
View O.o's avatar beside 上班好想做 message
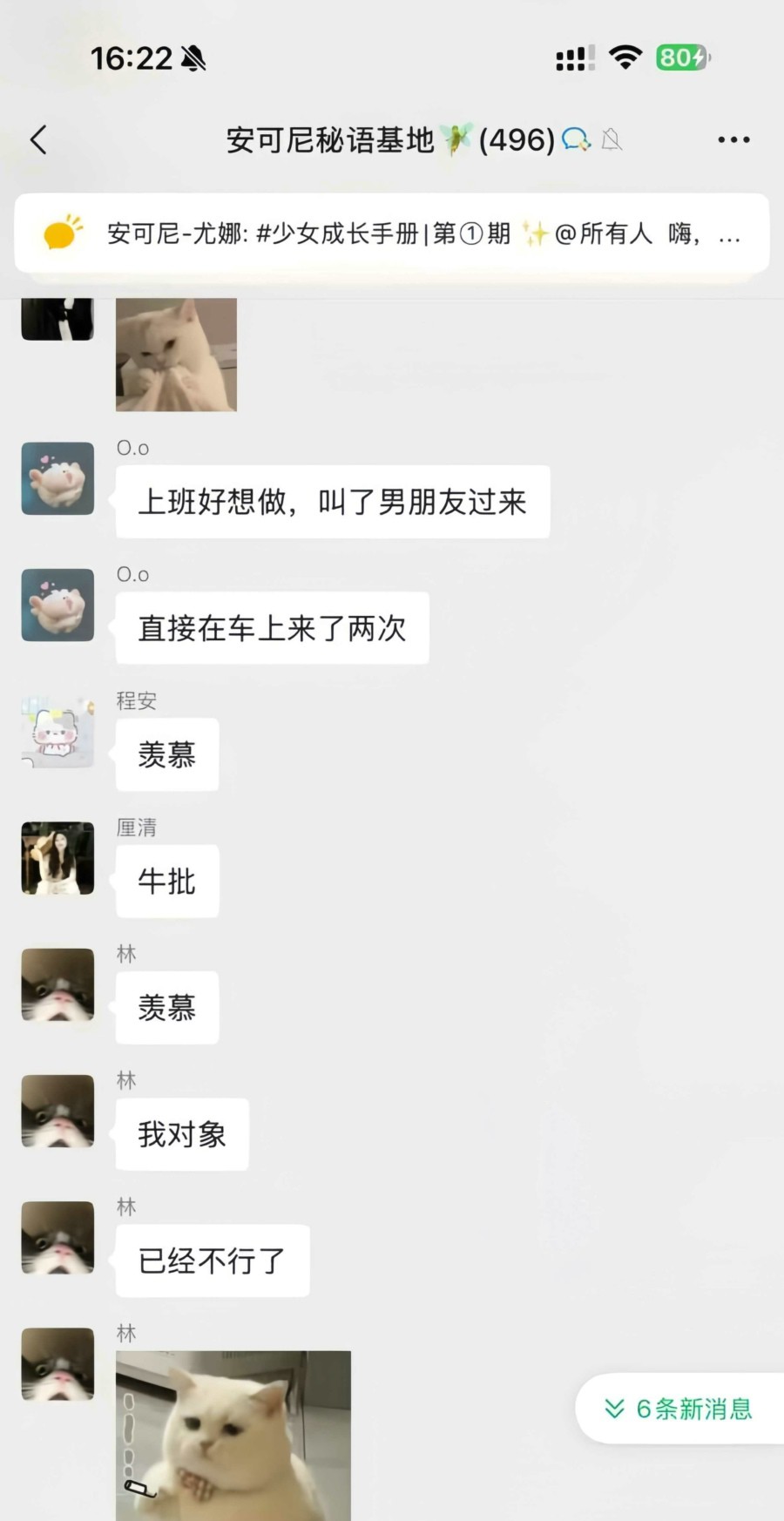click(x=57, y=478)
